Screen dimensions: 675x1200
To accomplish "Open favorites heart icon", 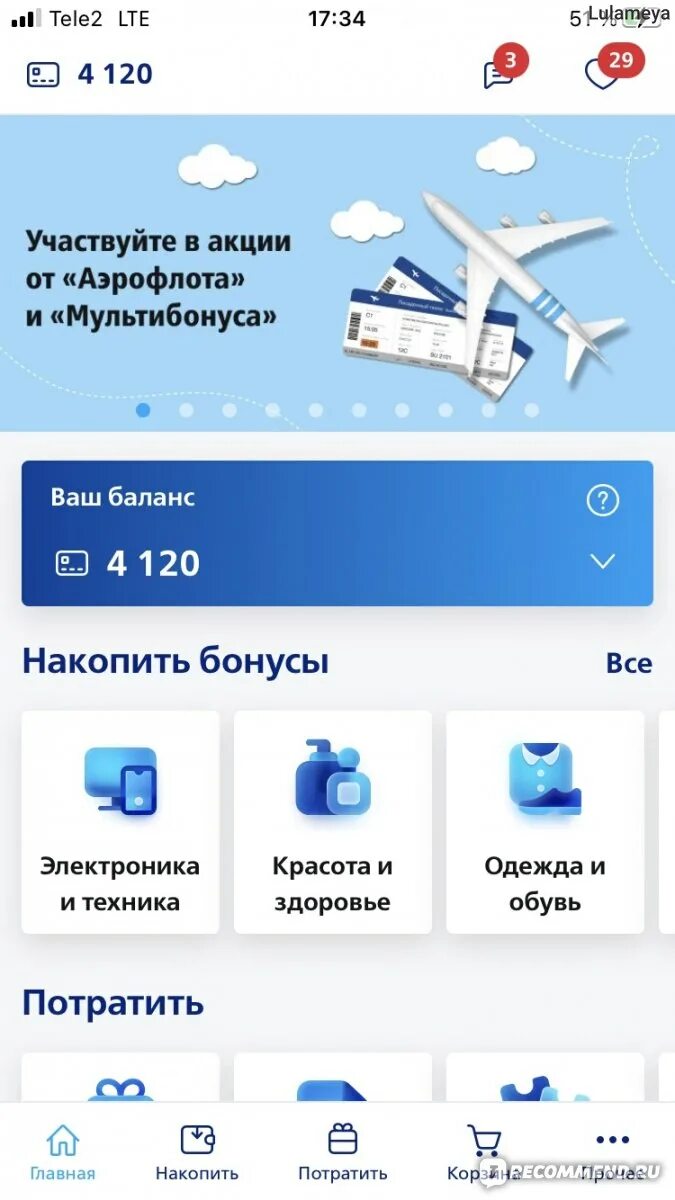I will point(602,75).
